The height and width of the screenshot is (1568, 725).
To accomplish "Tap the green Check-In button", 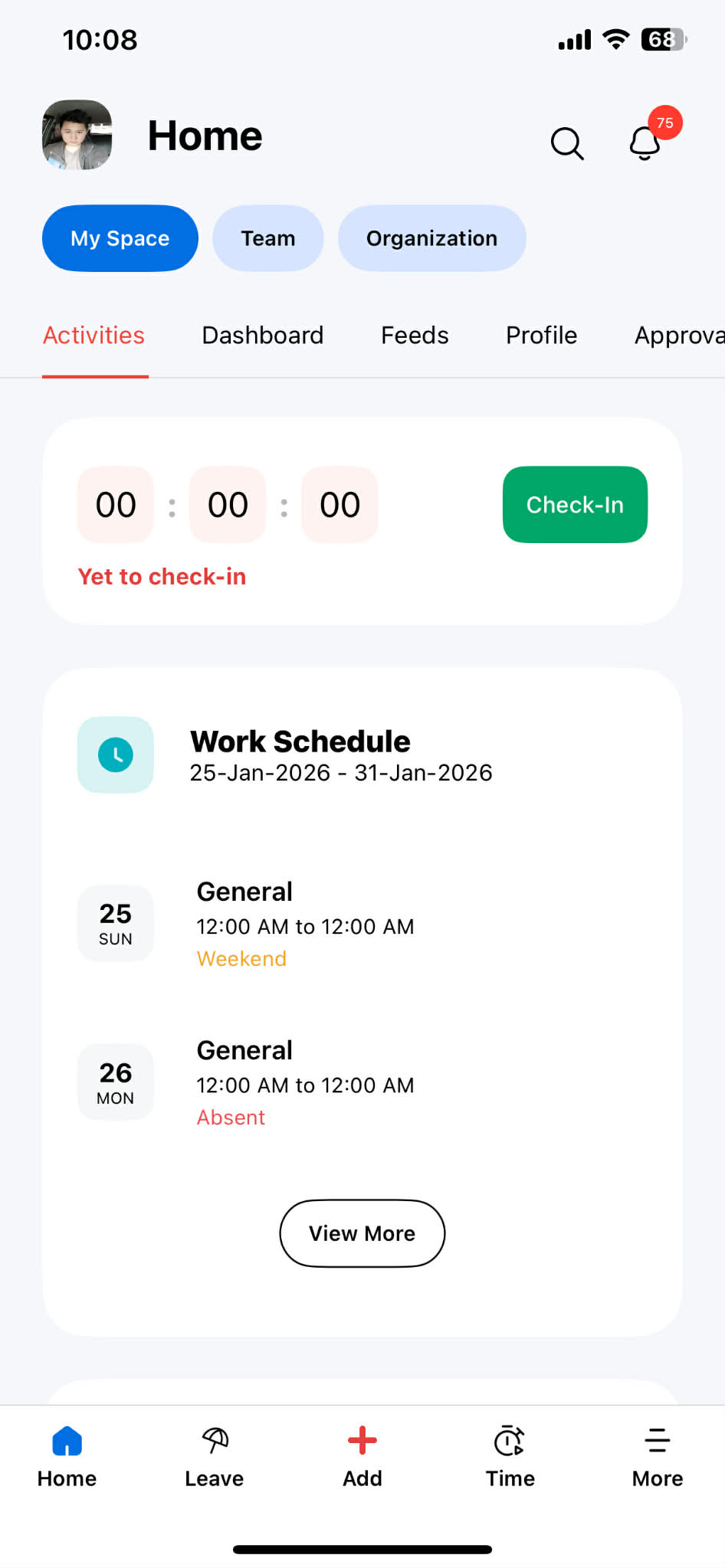I will 575,505.
